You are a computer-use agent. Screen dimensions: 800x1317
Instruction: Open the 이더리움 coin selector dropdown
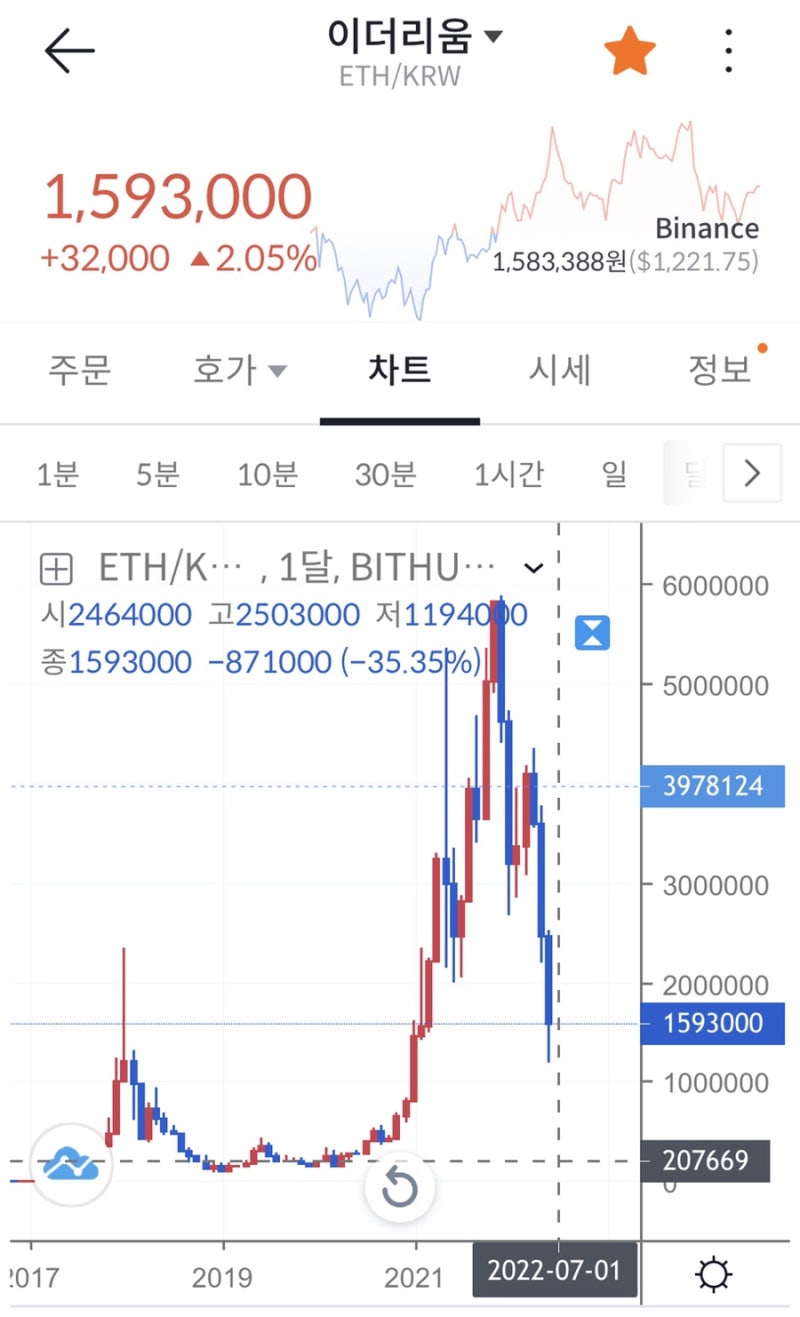coord(415,37)
